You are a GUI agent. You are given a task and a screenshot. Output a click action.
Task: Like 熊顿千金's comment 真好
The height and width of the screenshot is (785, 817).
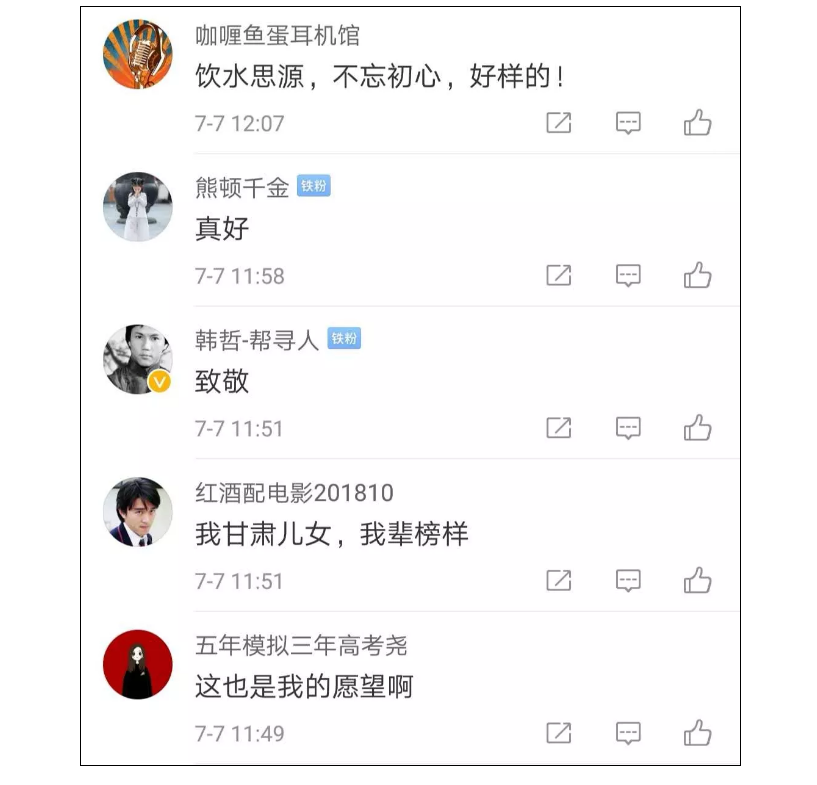click(x=697, y=275)
